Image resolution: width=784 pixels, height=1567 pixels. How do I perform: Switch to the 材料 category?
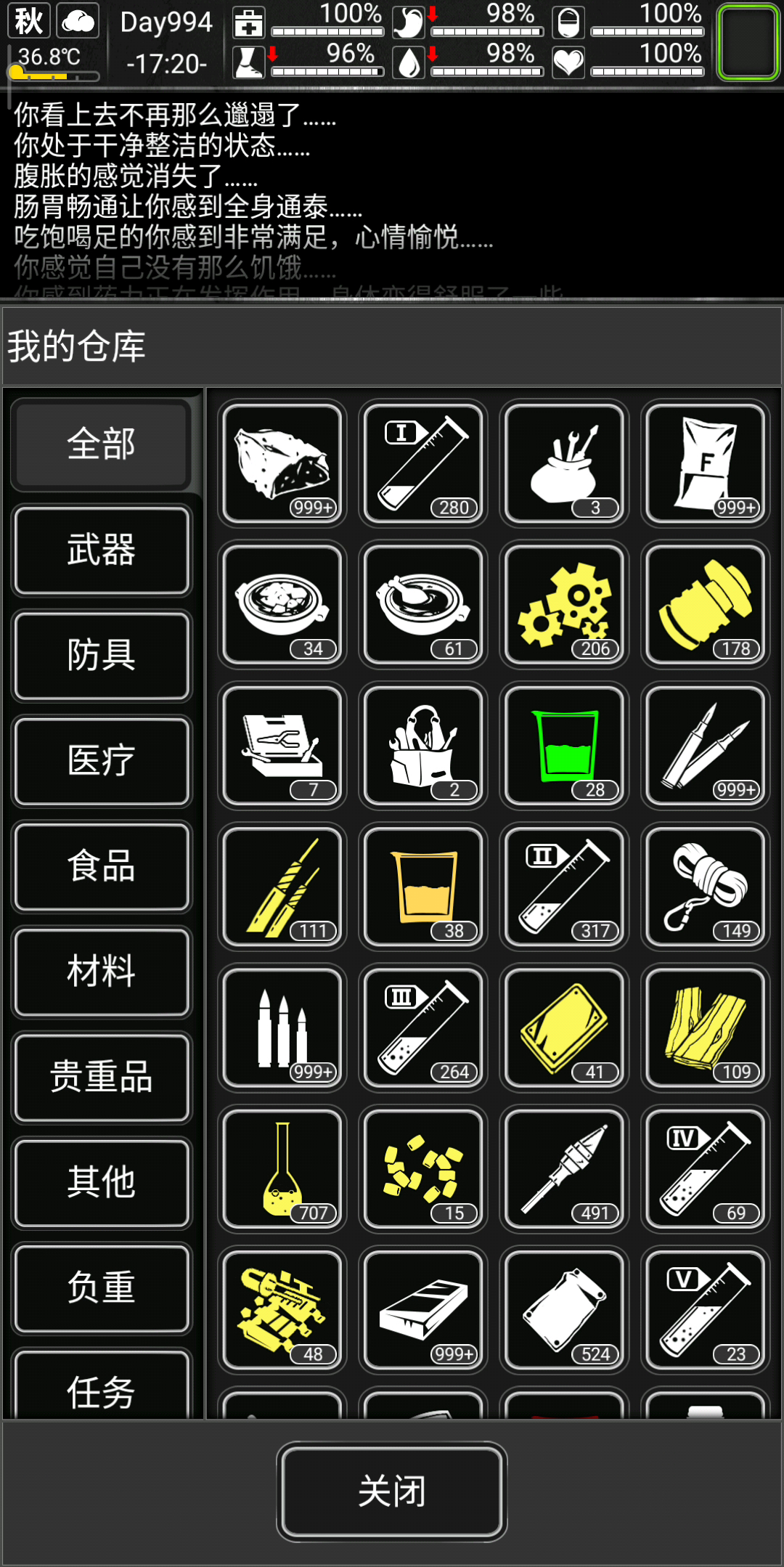coord(102,972)
